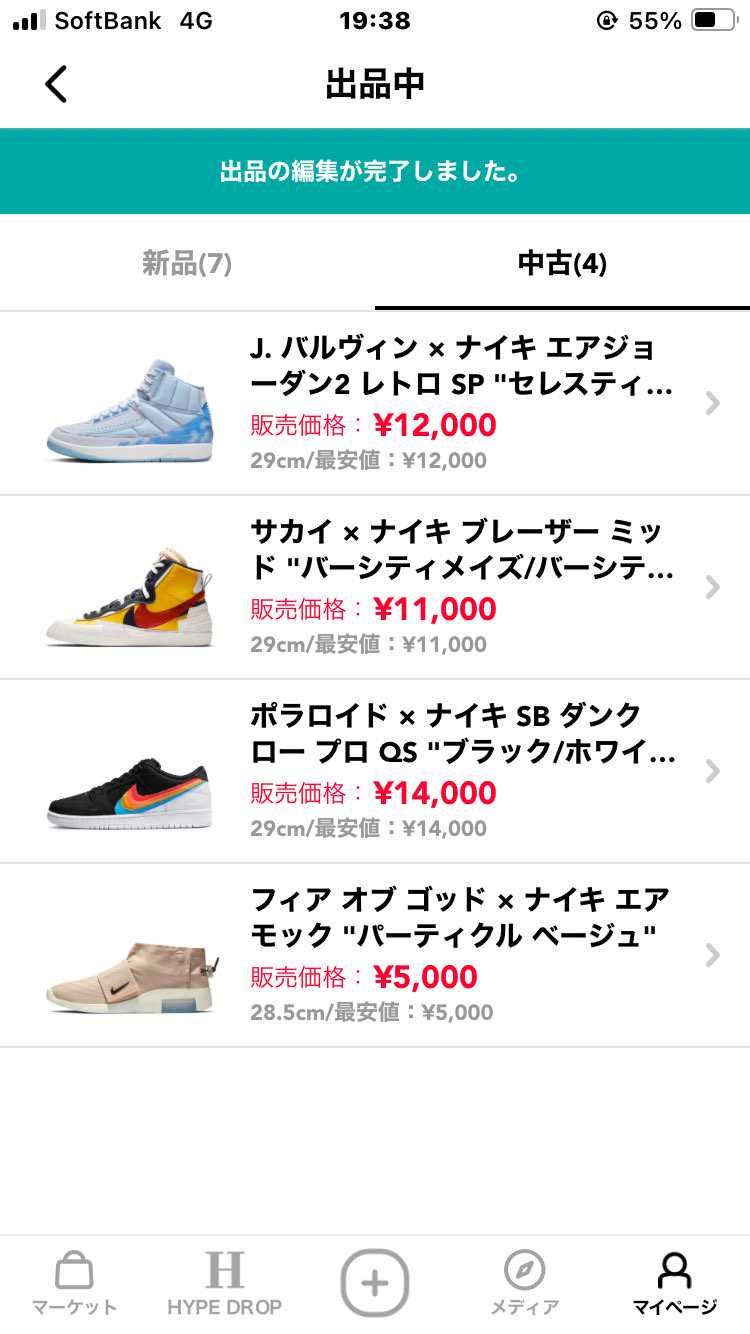This screenshot has width=750, height=1334.
Task: Tap the 19:38 clock in the status bar
Action: coord(374,20)
